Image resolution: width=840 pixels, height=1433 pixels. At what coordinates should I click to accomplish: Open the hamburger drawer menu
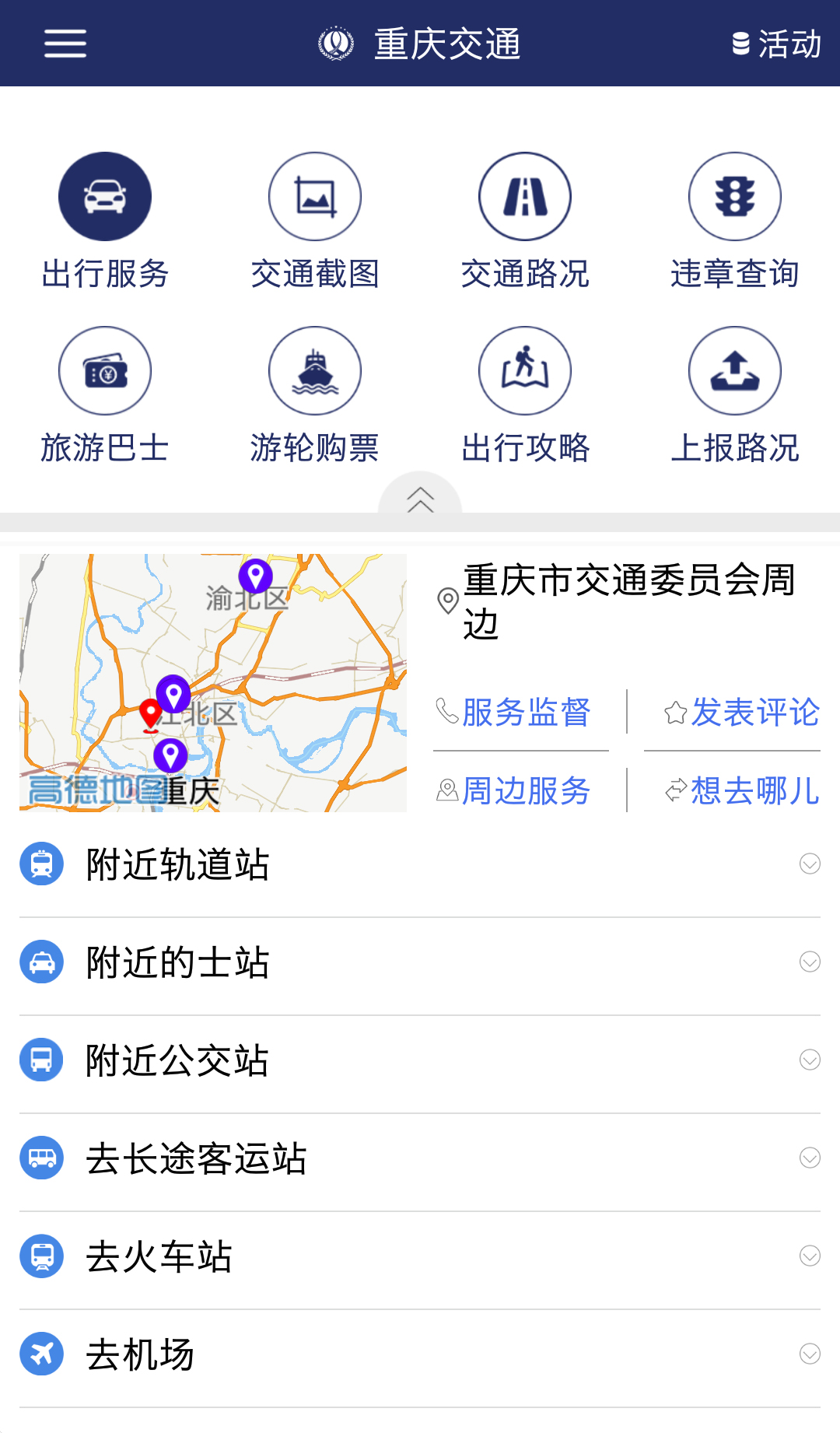(65, 44)
